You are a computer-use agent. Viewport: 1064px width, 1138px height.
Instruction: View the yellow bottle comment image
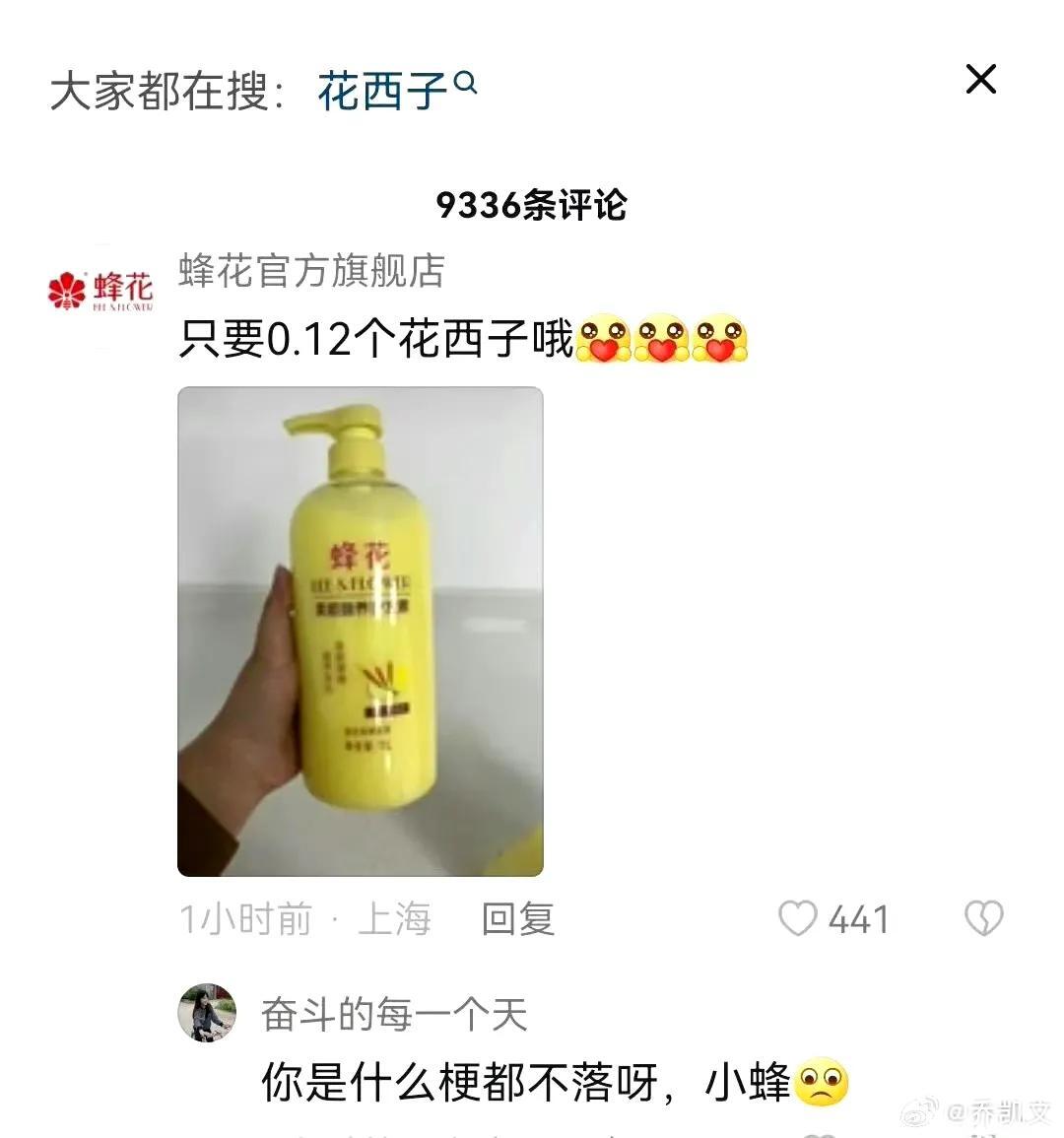click(360, 631)
